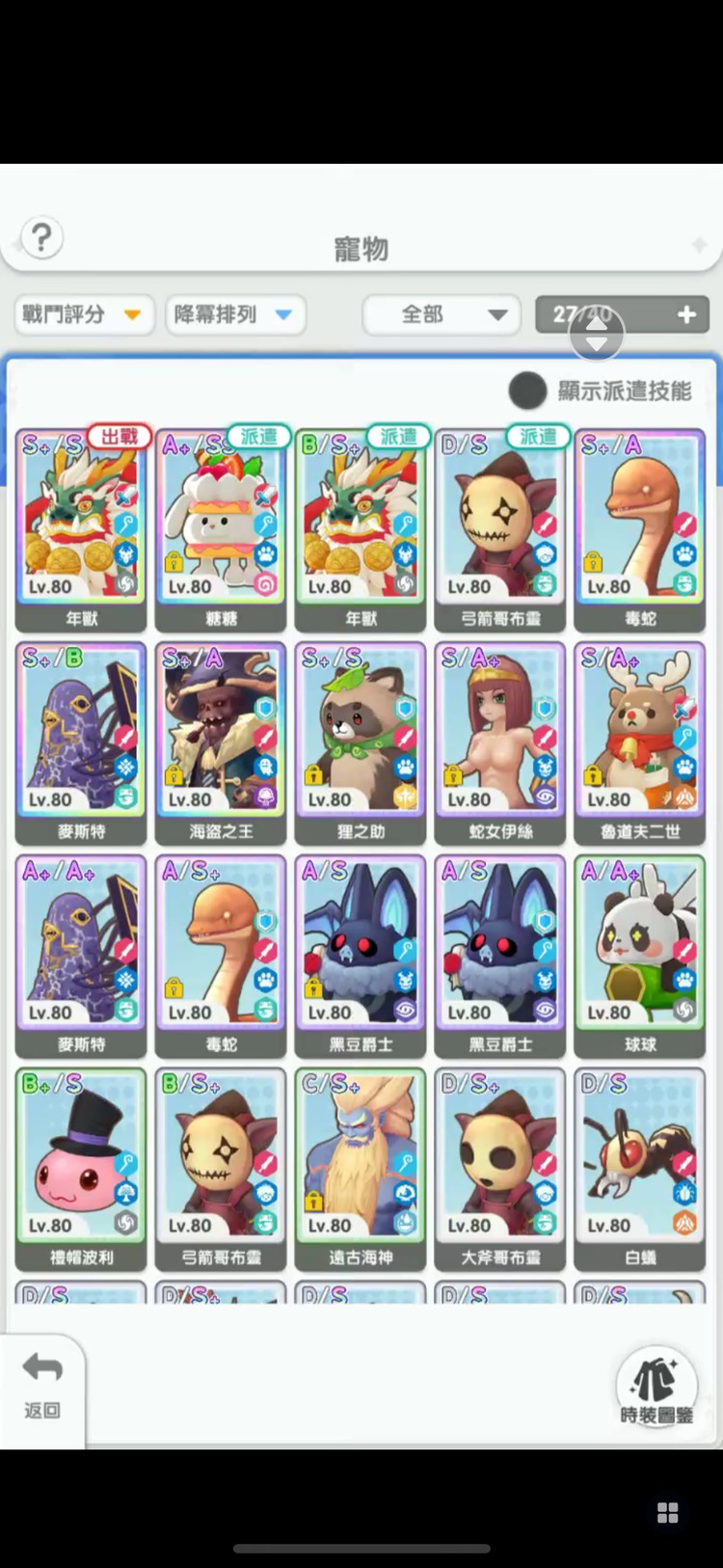Select the 禮帽波利 pet card
The height and width of the screenshot is (1568, 723).
81,1168
